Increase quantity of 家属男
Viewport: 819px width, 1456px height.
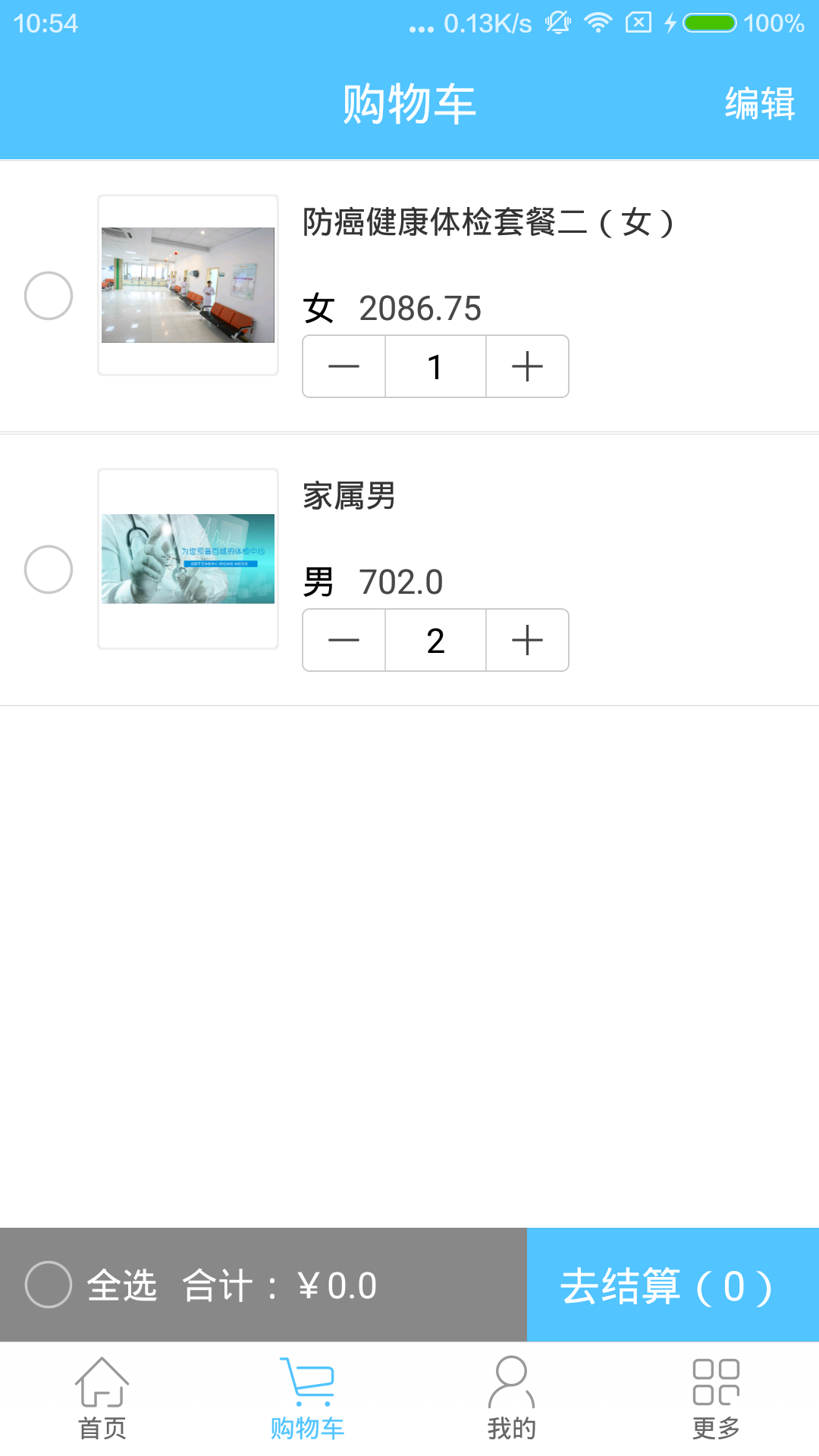coord(527,640)
